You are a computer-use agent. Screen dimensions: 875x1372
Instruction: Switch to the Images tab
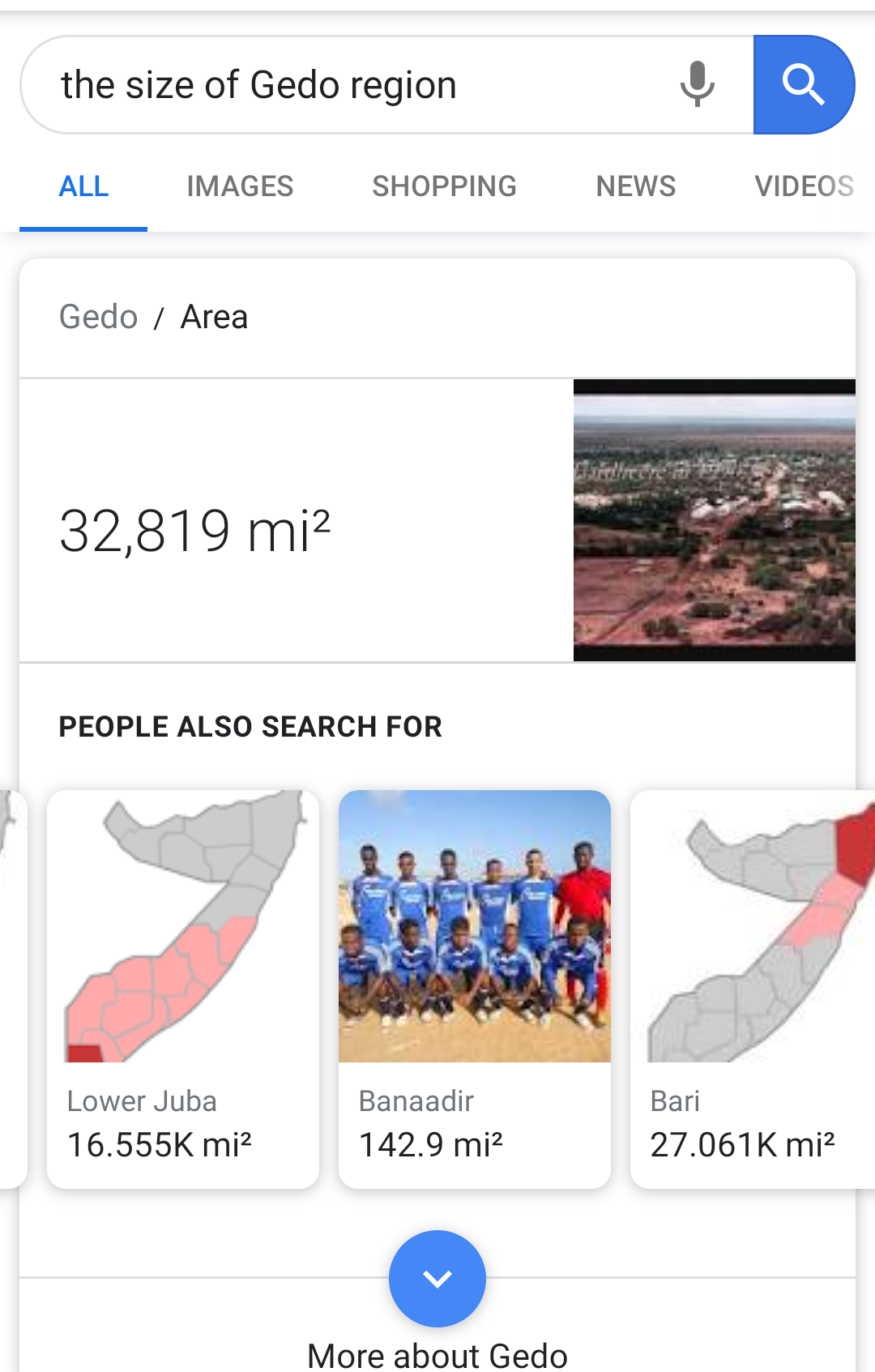click(x=240, y=186)
